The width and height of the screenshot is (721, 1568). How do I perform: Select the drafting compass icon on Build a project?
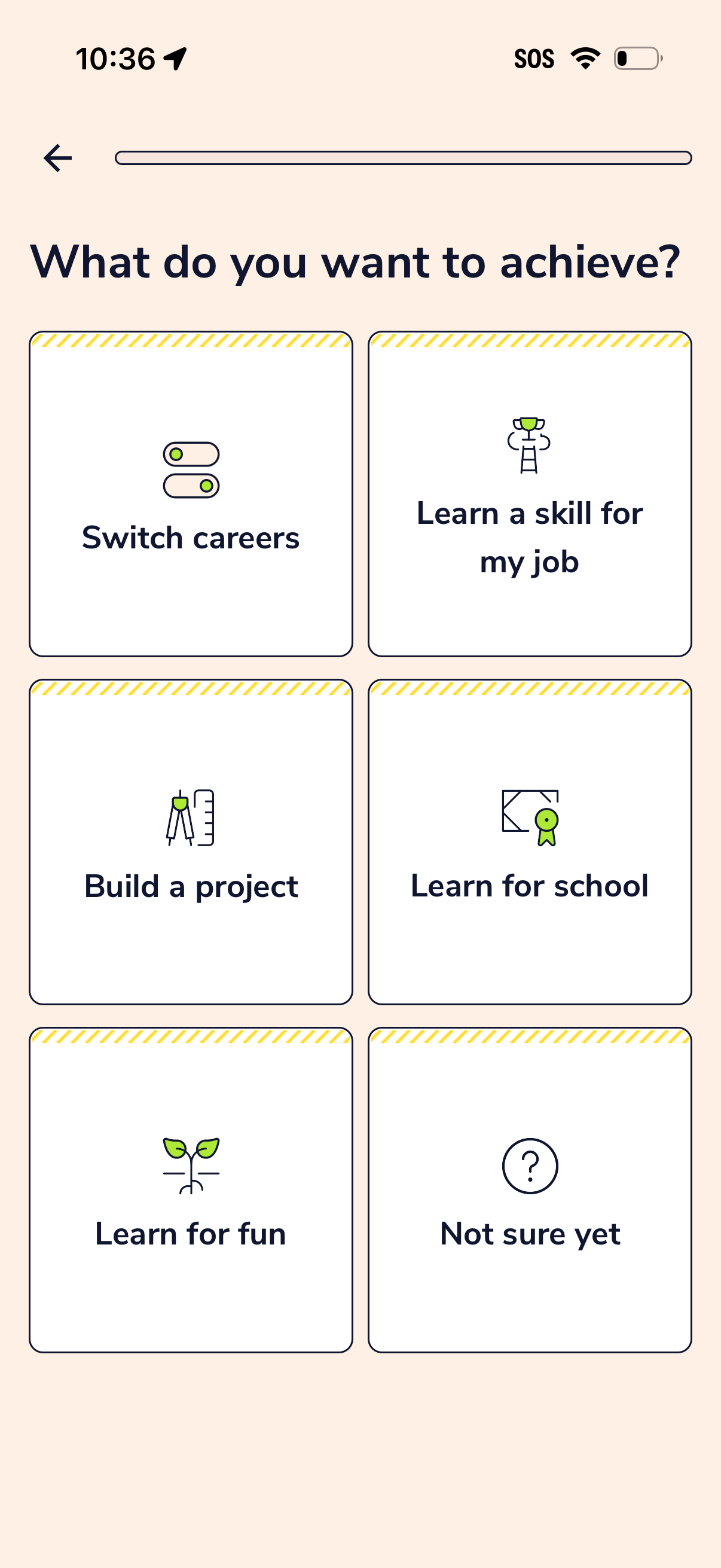pyautogui.click(x=191, y=816)
